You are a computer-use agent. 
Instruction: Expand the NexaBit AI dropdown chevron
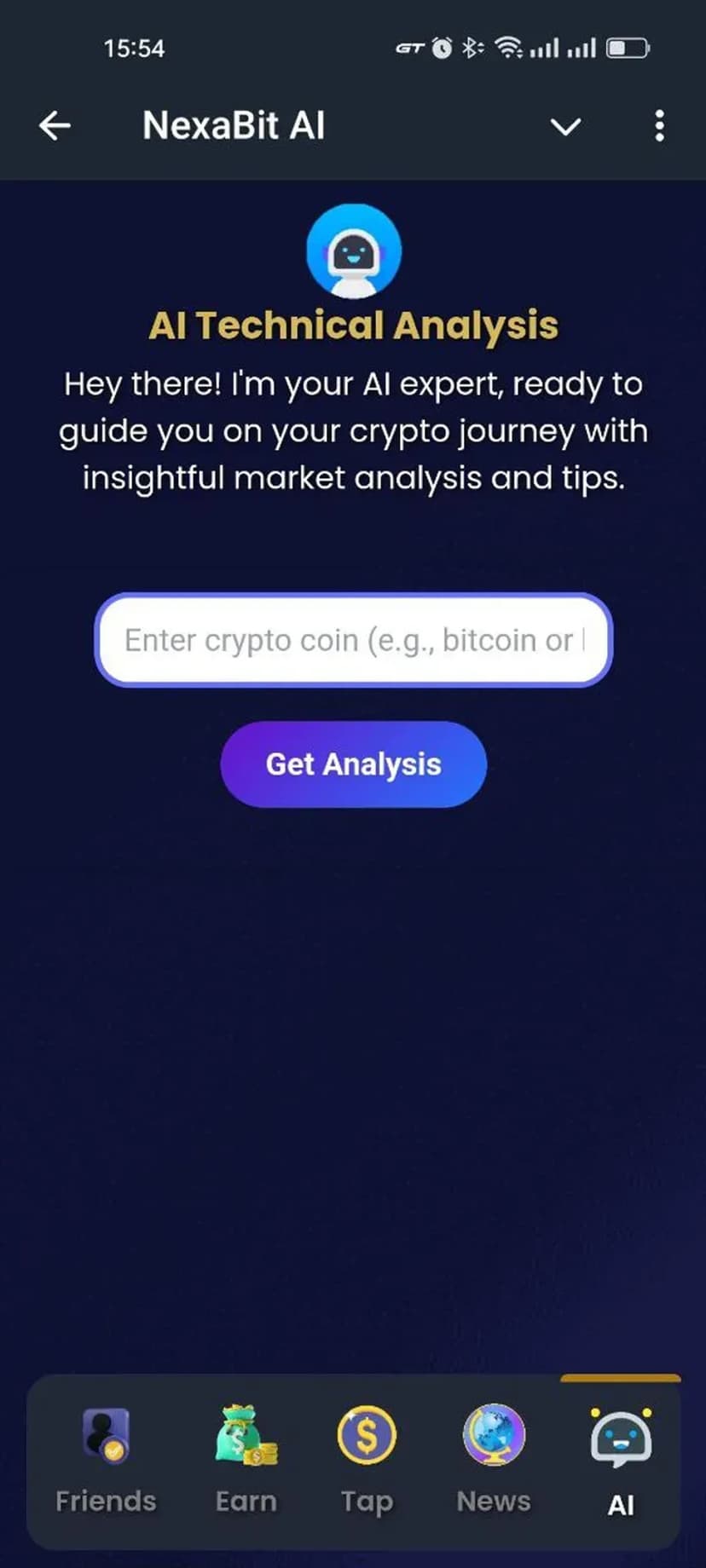click(x=565, y=127)
